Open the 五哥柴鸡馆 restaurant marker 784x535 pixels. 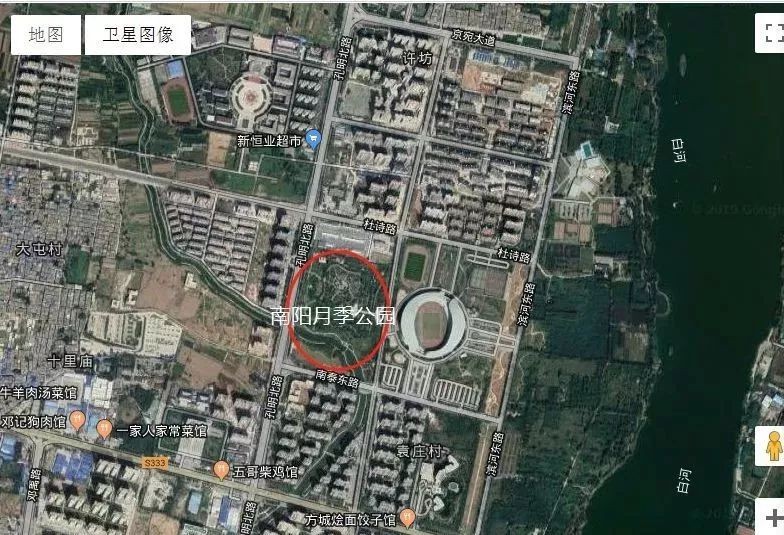(x=221, y=469)
